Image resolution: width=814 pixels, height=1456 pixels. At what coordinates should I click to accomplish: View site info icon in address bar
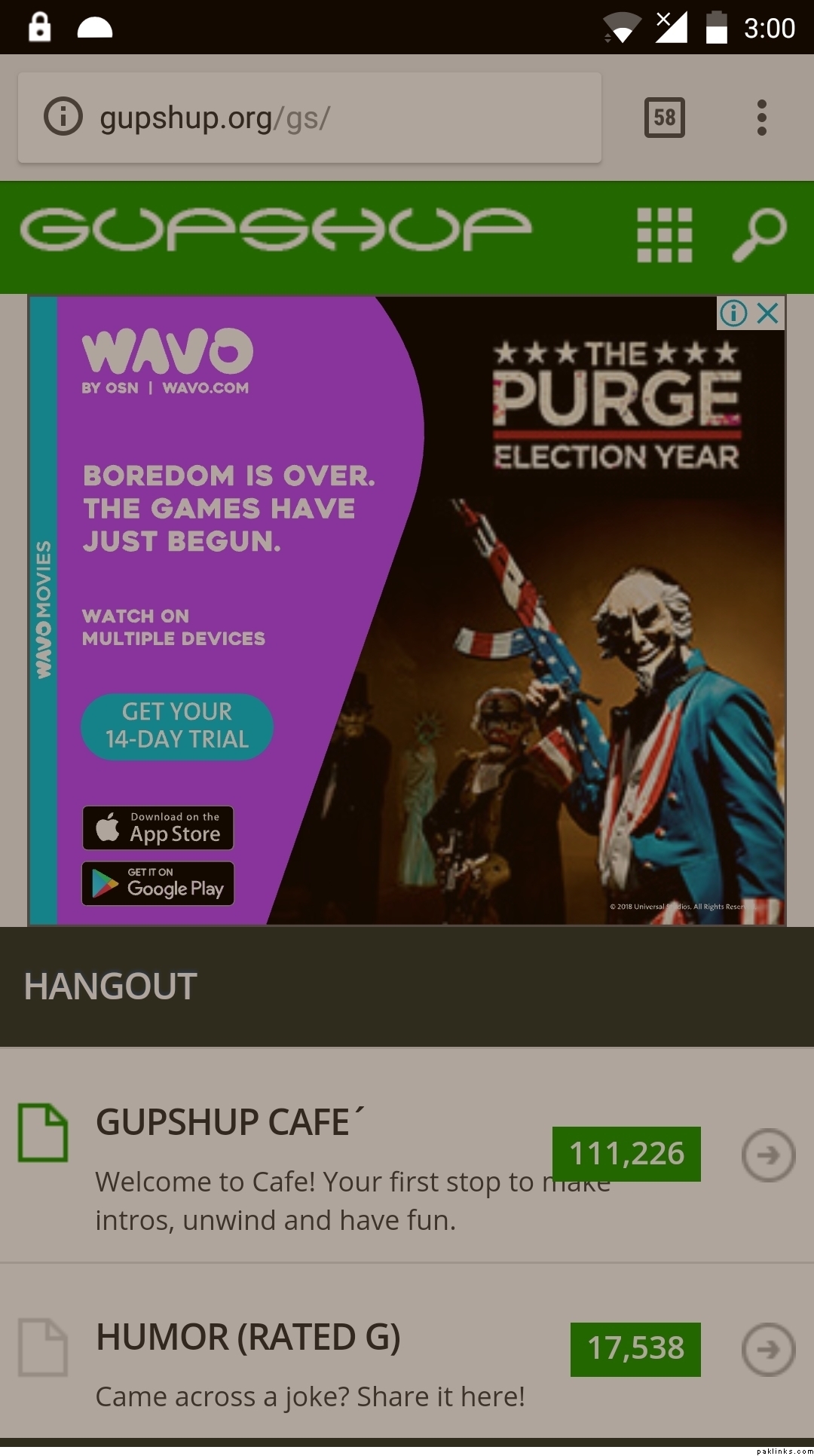click(63, 118)
